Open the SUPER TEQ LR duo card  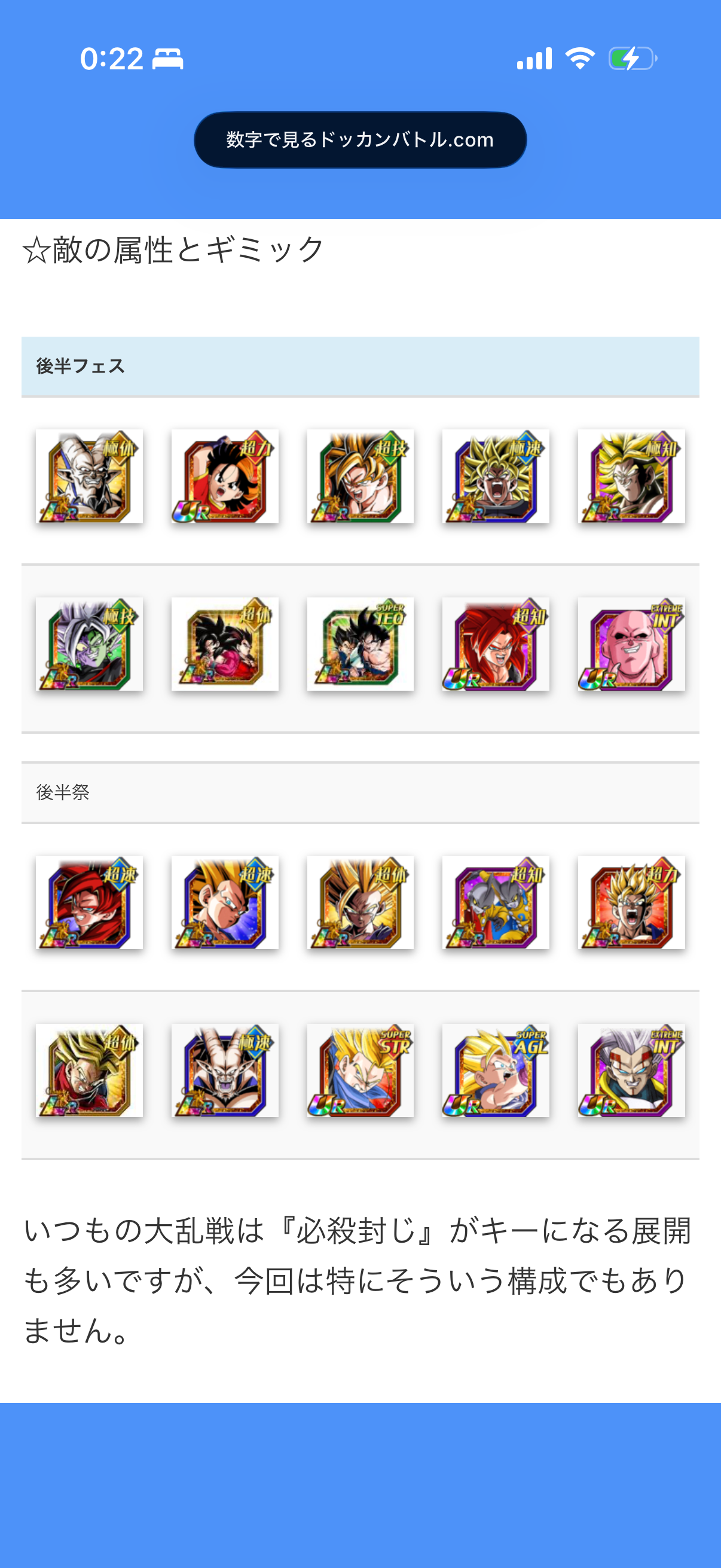click(x=360, y=644)
